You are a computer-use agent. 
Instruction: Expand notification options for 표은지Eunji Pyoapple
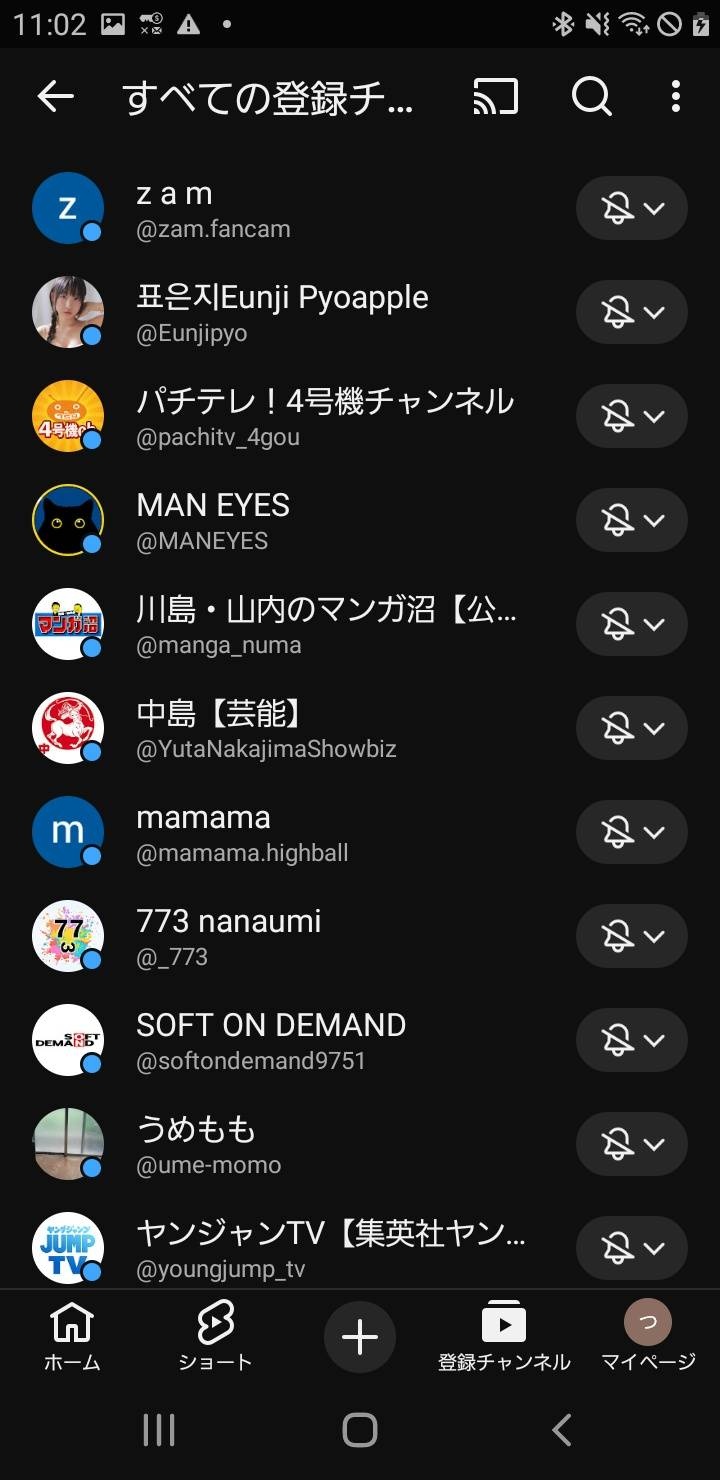(631, 313)
